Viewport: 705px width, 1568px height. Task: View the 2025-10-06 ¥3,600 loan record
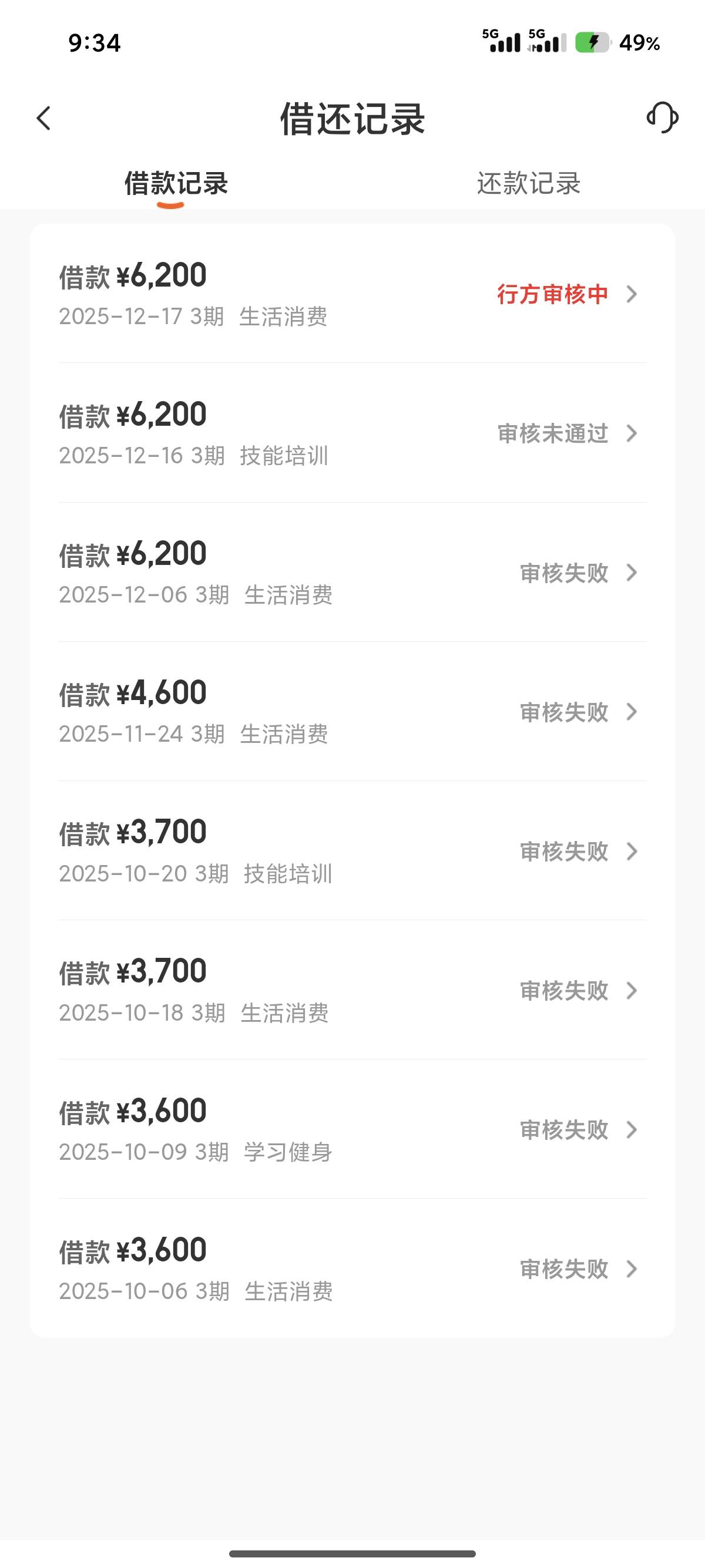(352, 1269)
